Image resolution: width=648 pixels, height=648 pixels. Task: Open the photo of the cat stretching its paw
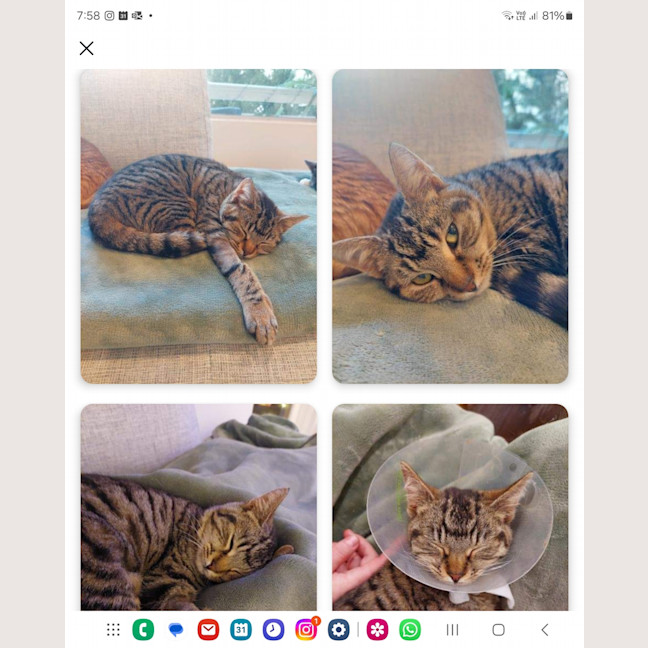click(x=198, y=226)
